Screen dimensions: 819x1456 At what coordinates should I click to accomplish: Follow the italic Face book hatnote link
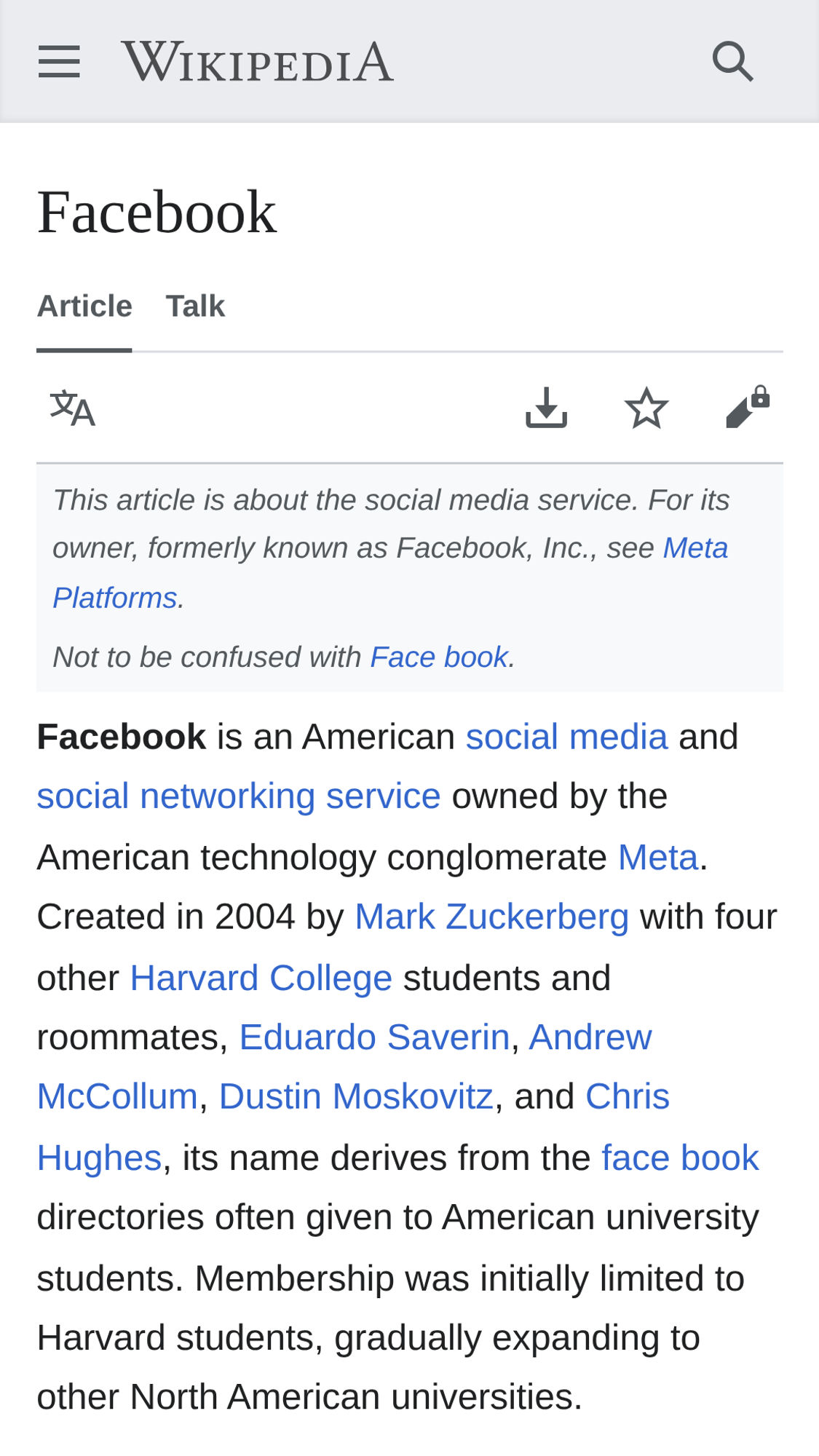pos(438,657)
